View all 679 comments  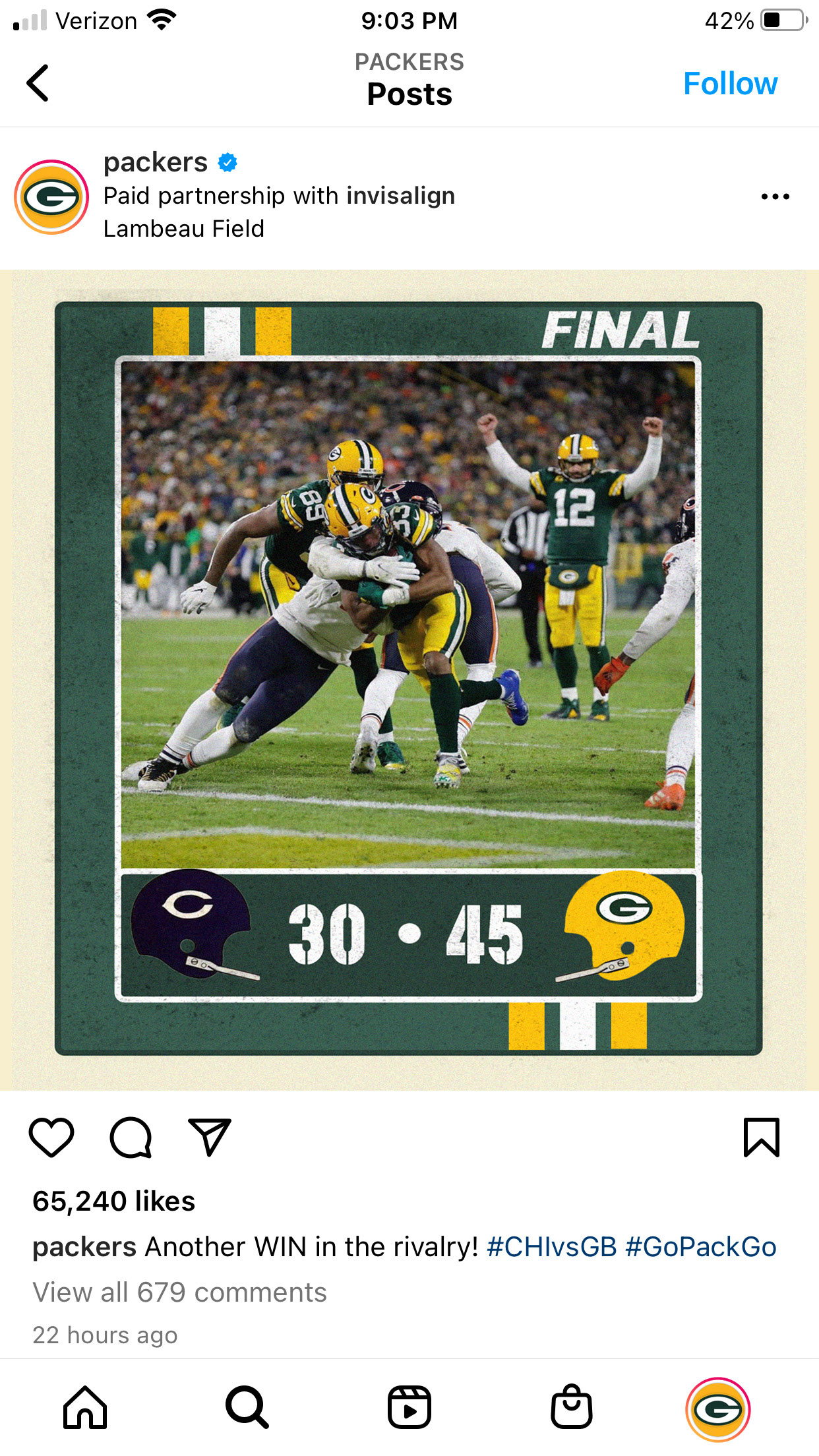click(180, 1292)
